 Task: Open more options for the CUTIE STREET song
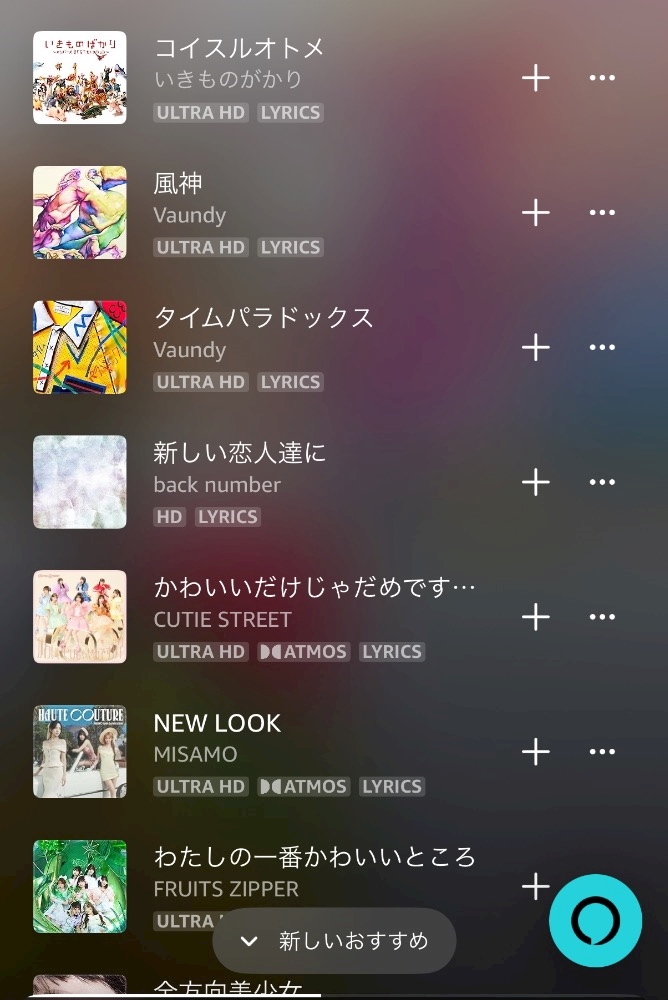coord(602,617)
